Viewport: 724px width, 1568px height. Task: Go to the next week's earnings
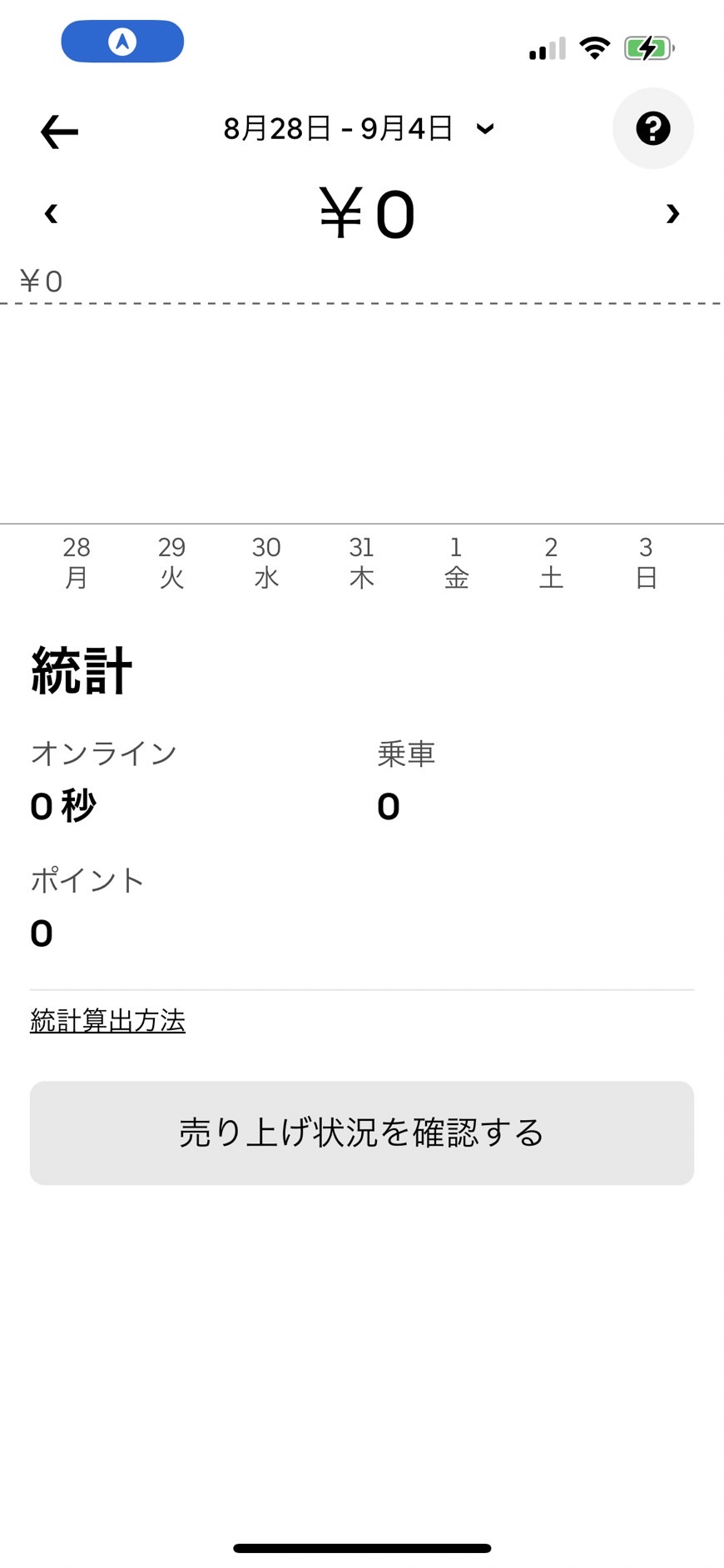[x=672, y=214]
